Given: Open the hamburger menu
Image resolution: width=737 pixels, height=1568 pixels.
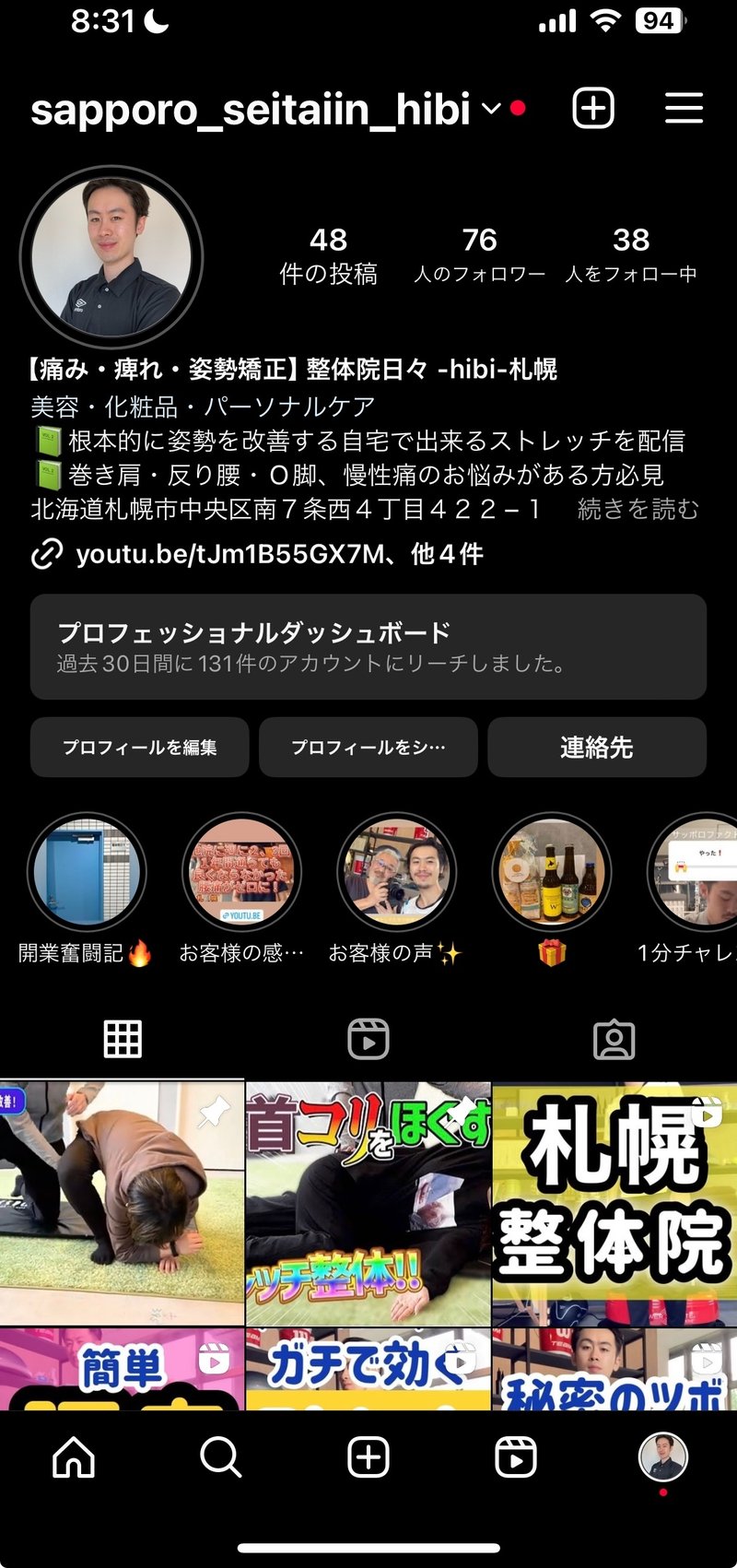Looking at the screenshot, I should [683, 109].
